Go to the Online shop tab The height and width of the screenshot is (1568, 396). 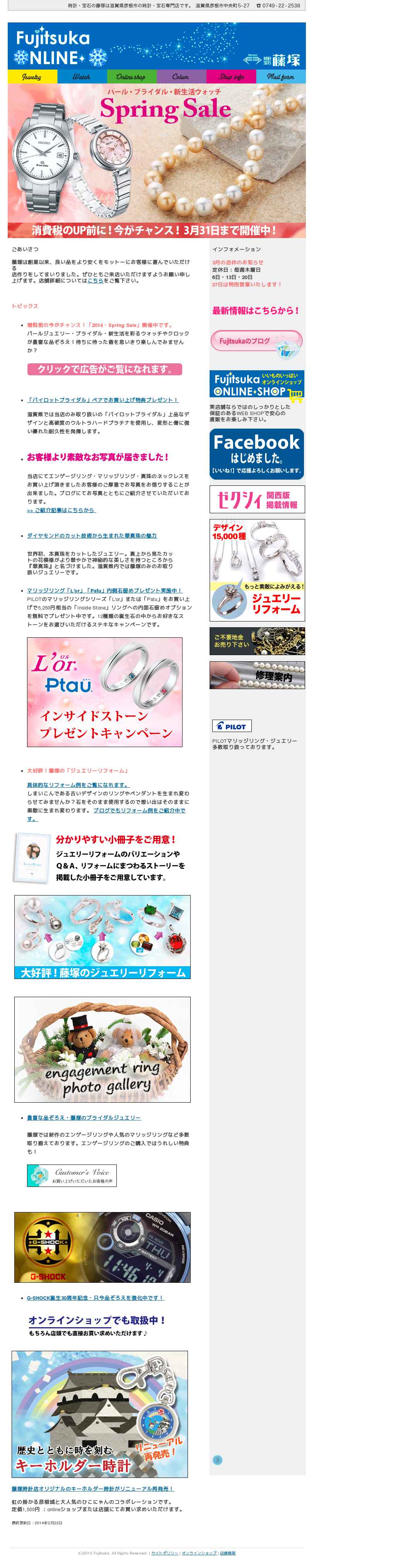tap(131, 77)
